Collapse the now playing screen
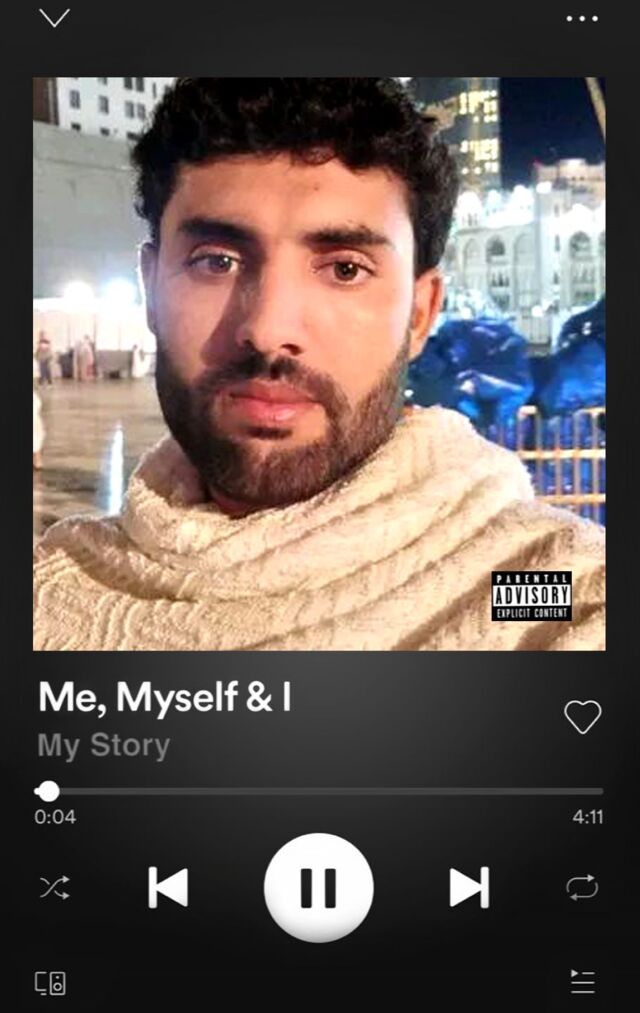The image size is (640, 1013). coord(54,18)
